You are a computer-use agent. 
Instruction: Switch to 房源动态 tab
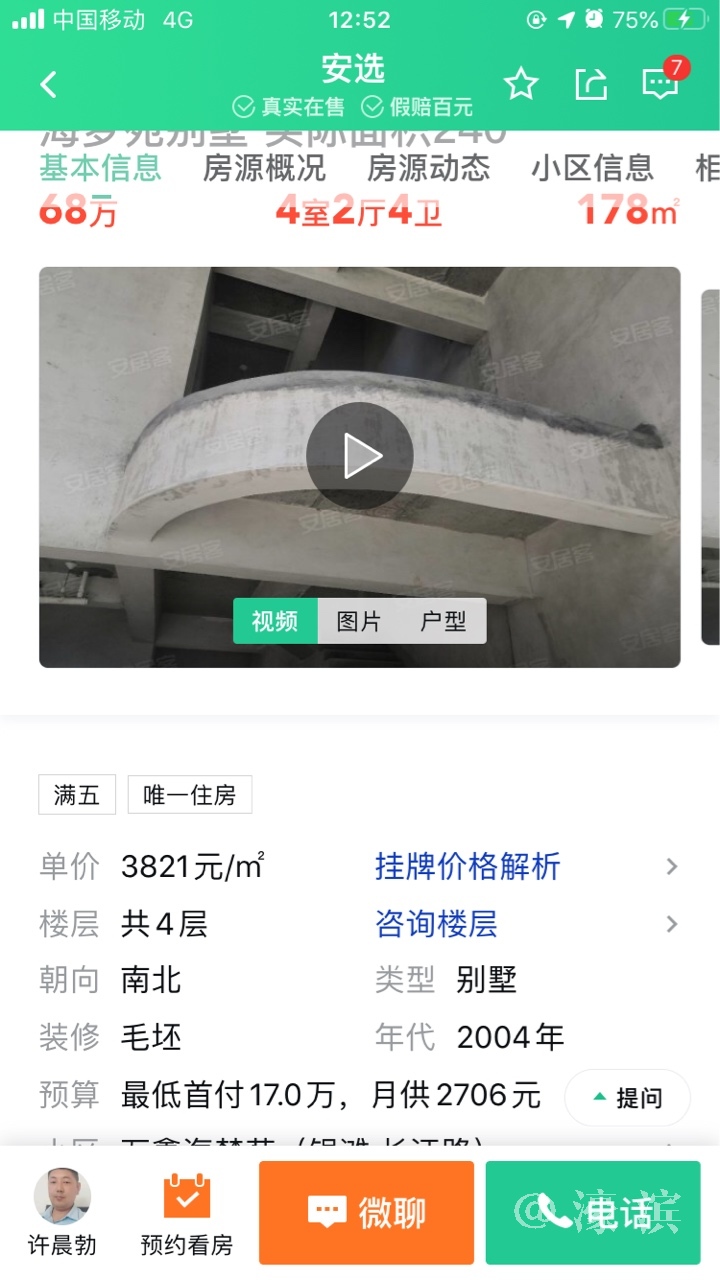tap(428, 167)
